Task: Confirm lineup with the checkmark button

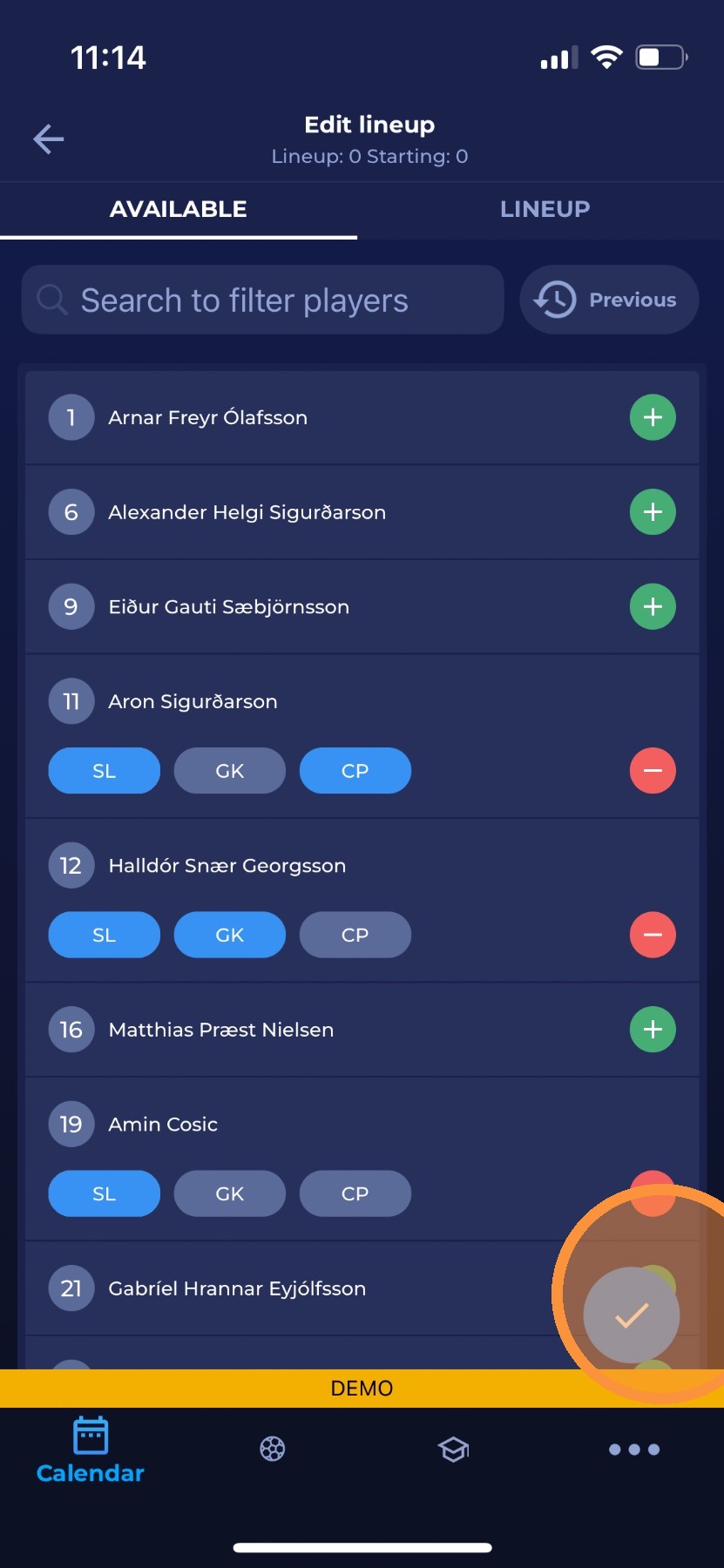Action: [632, 1315]
